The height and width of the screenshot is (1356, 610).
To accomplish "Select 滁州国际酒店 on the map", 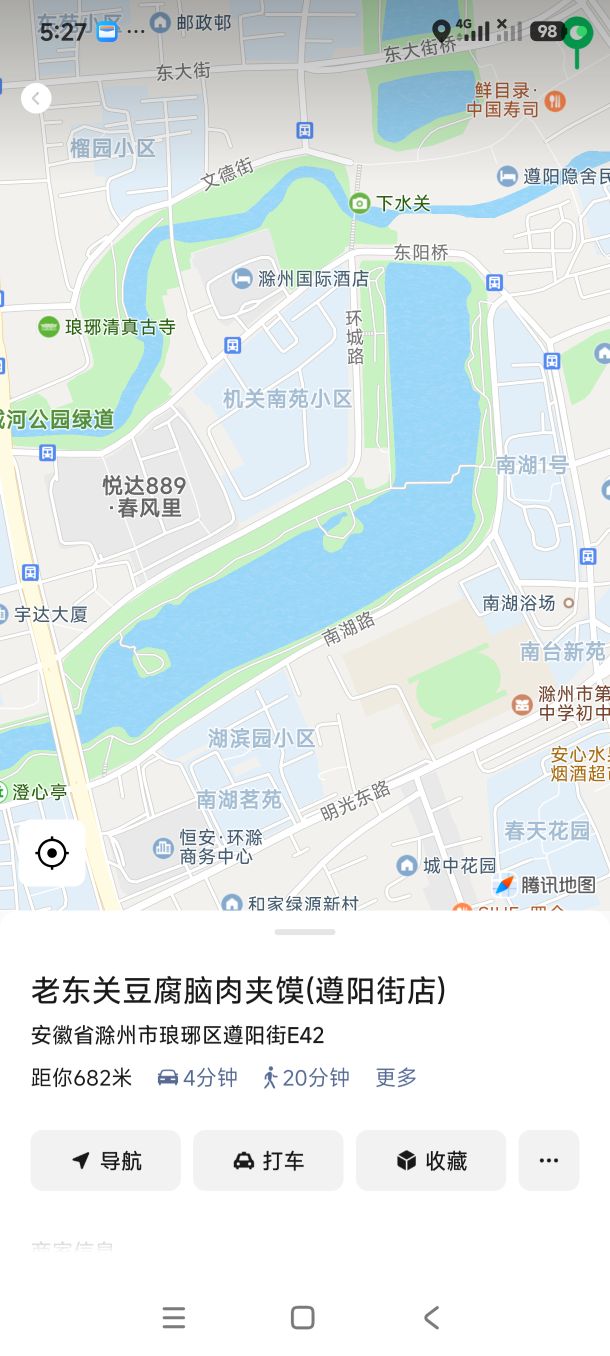I will pyautogui.click(x=300, y=279).
